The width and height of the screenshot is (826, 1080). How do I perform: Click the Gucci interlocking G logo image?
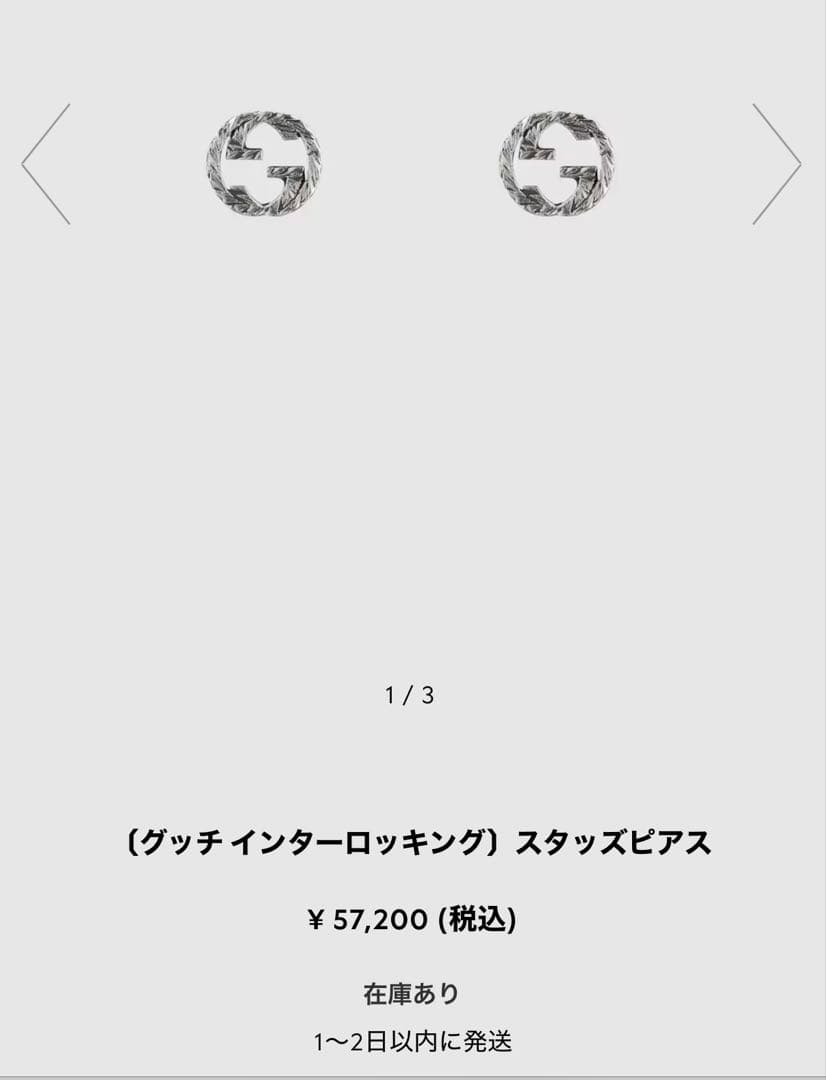262,165
